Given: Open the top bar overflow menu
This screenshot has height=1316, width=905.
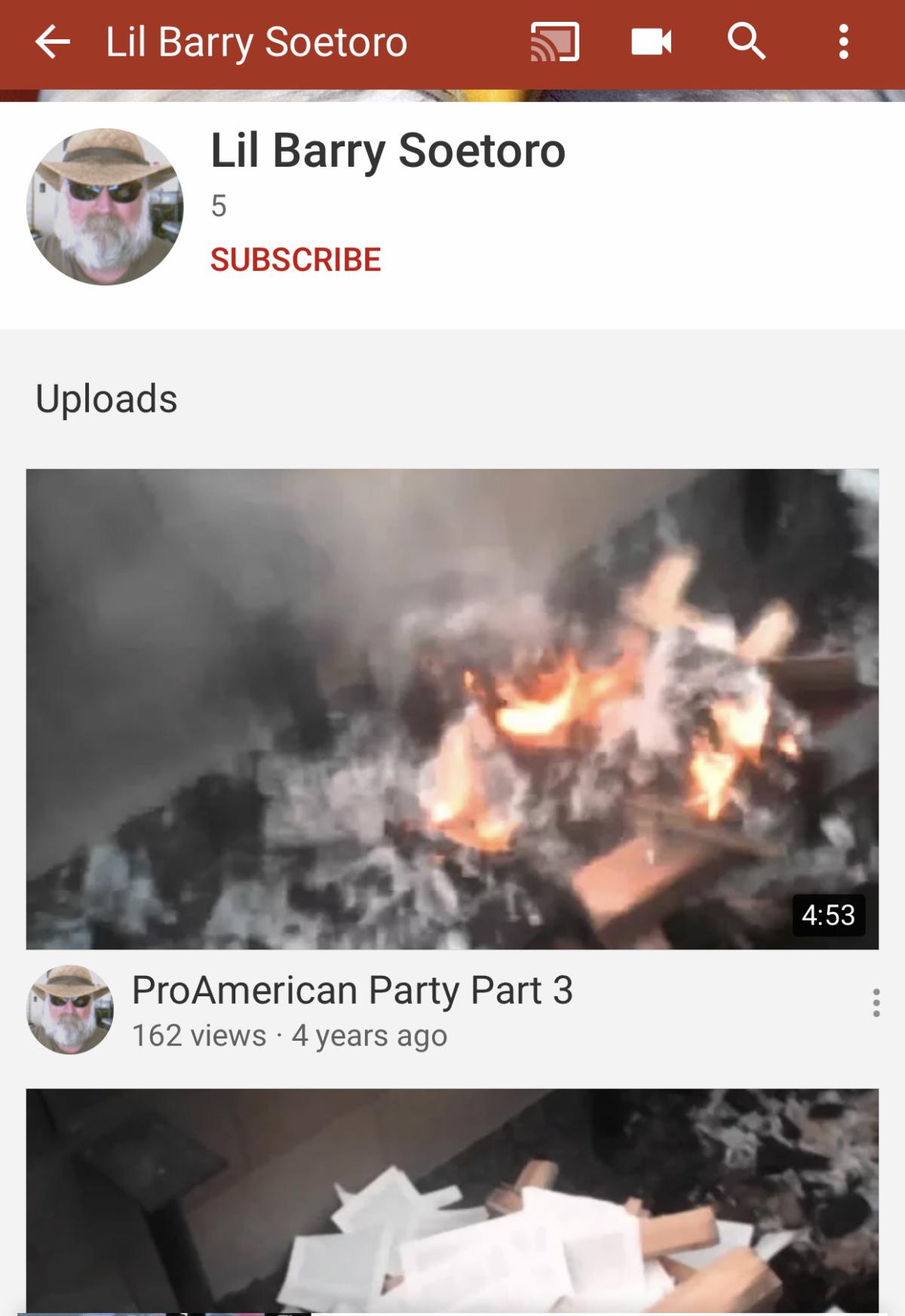Looking at the screenshot, I should (x=844, y=41).
